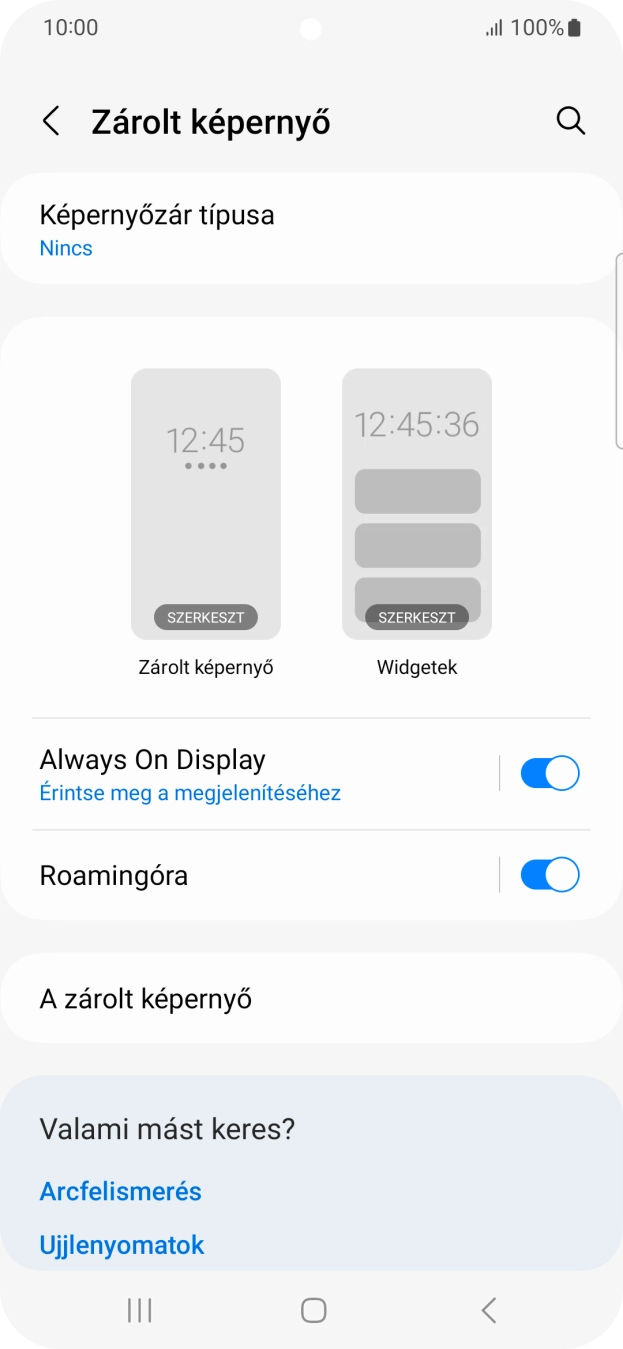Screen dimensions: 623x1349
Task: Edit the Zárolt képernyő preview
Action: [x=206, y=617]
